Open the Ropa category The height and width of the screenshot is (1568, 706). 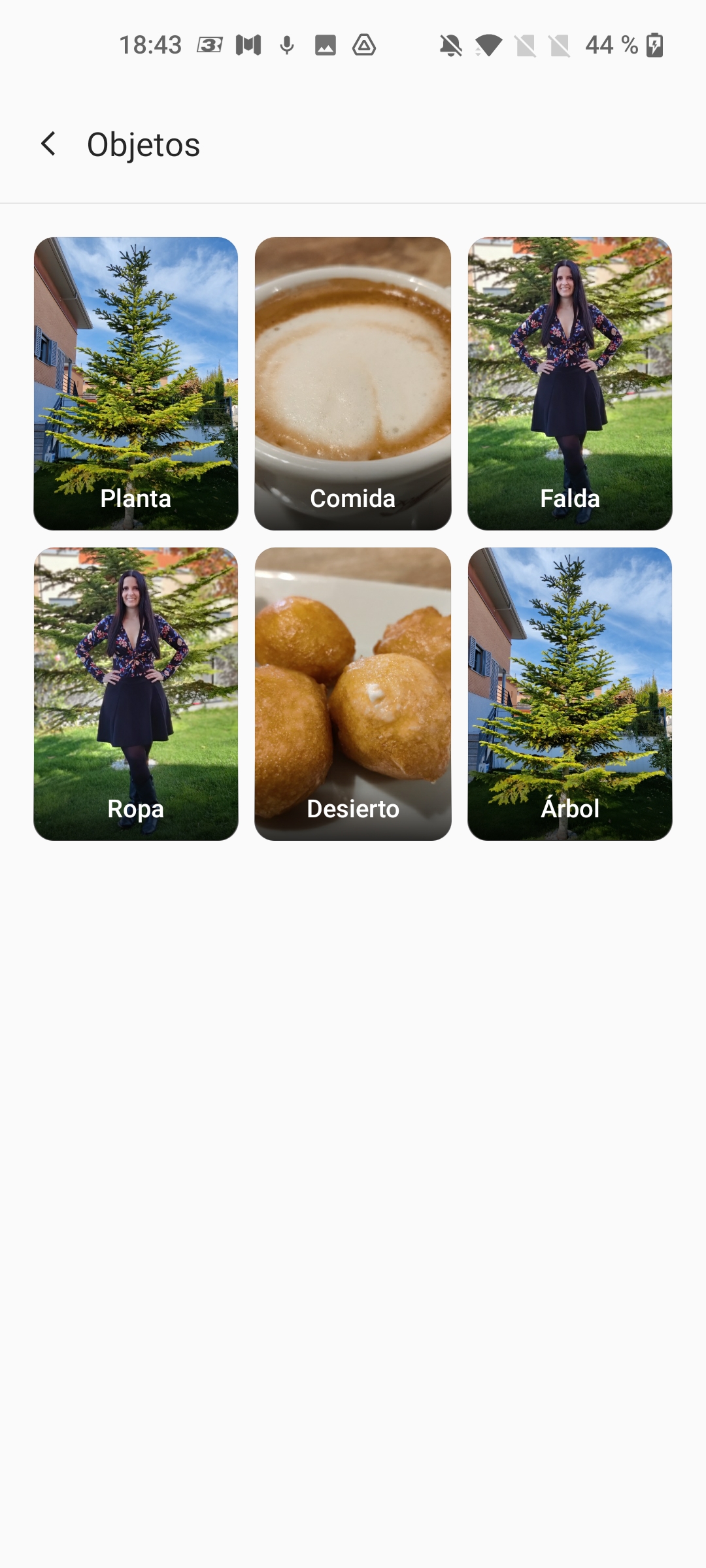click(136, 694)
